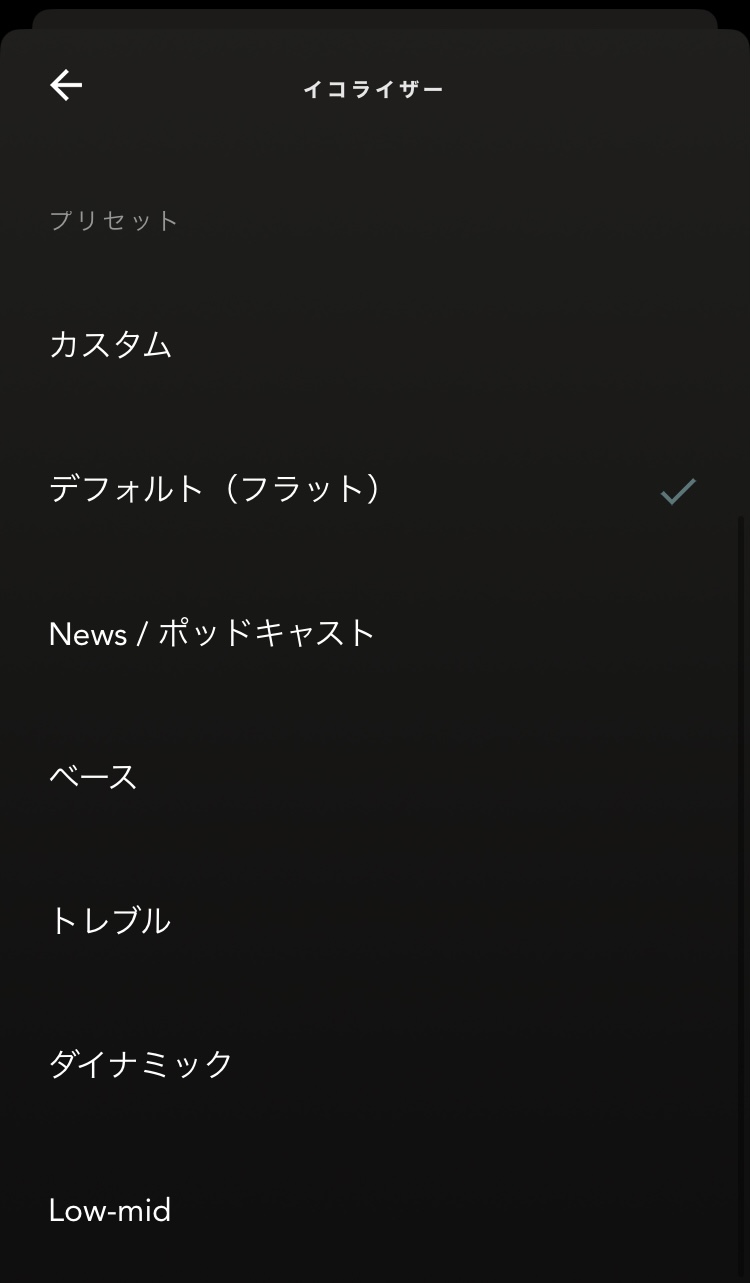This screenshot has width=750, height=1283.
Task: Select the News / ポッドキャスト preset
Action: coord(212,633)
